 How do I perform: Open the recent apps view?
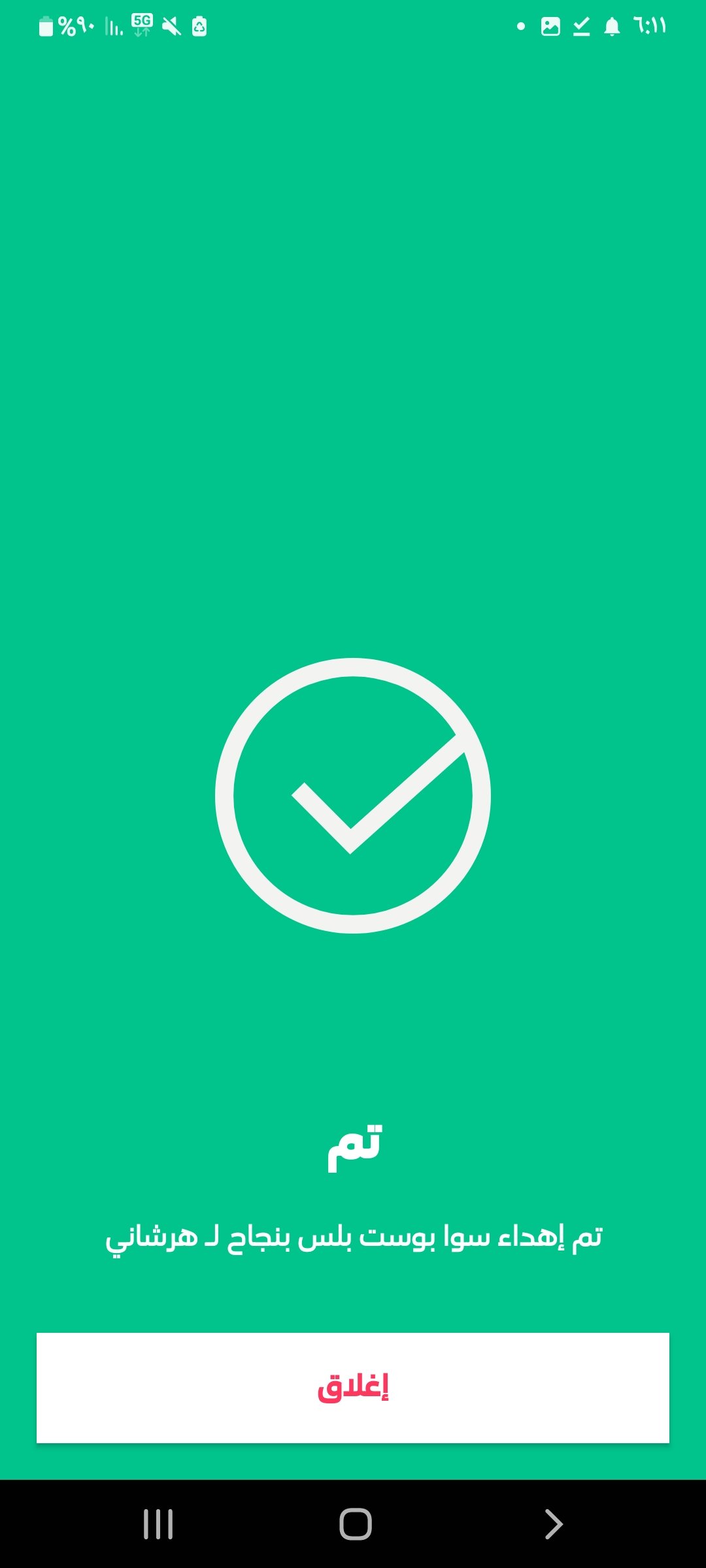[x=158, y=1524]
